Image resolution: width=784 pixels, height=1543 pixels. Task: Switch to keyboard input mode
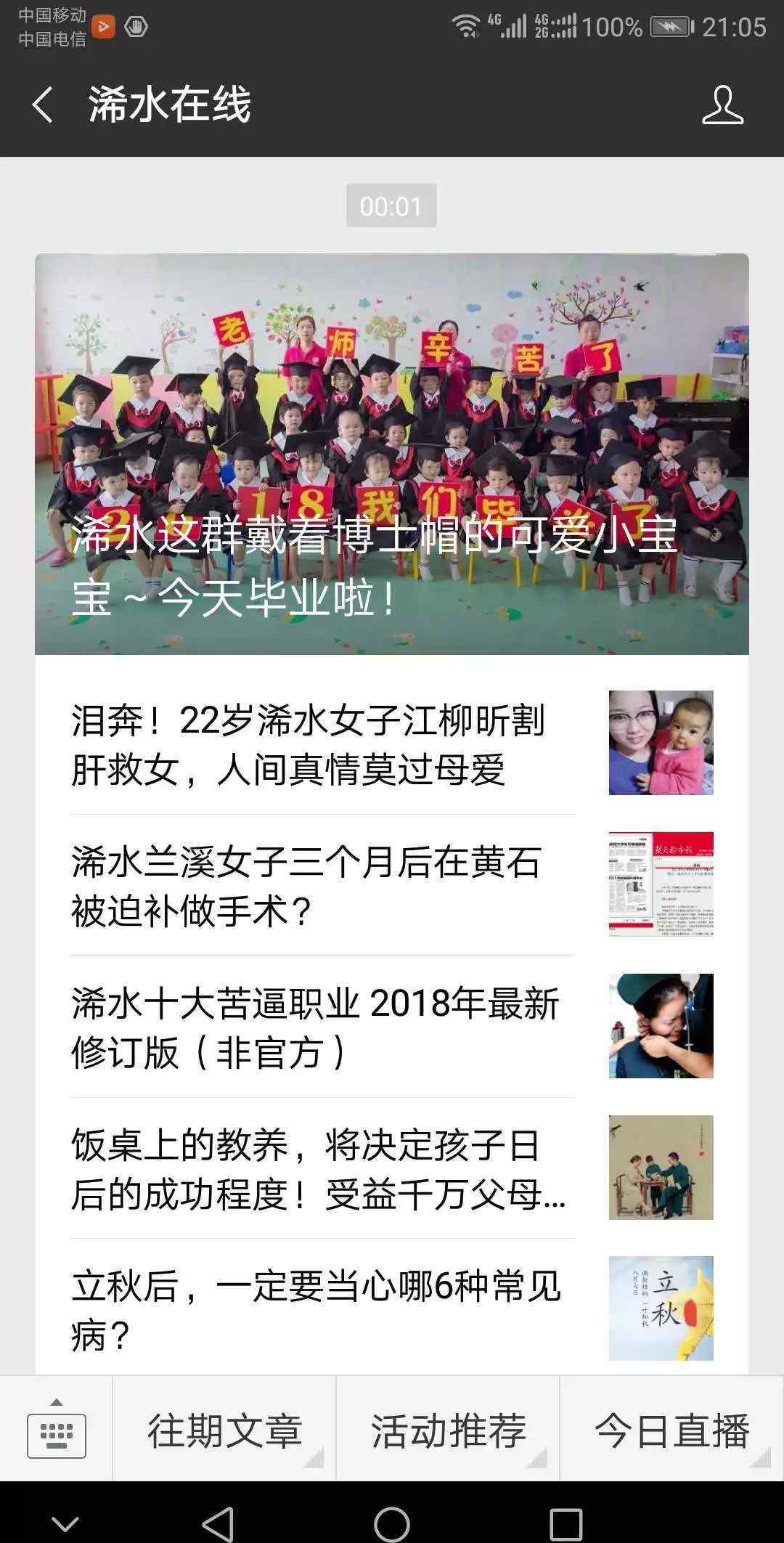click(x=57, y=1428)
